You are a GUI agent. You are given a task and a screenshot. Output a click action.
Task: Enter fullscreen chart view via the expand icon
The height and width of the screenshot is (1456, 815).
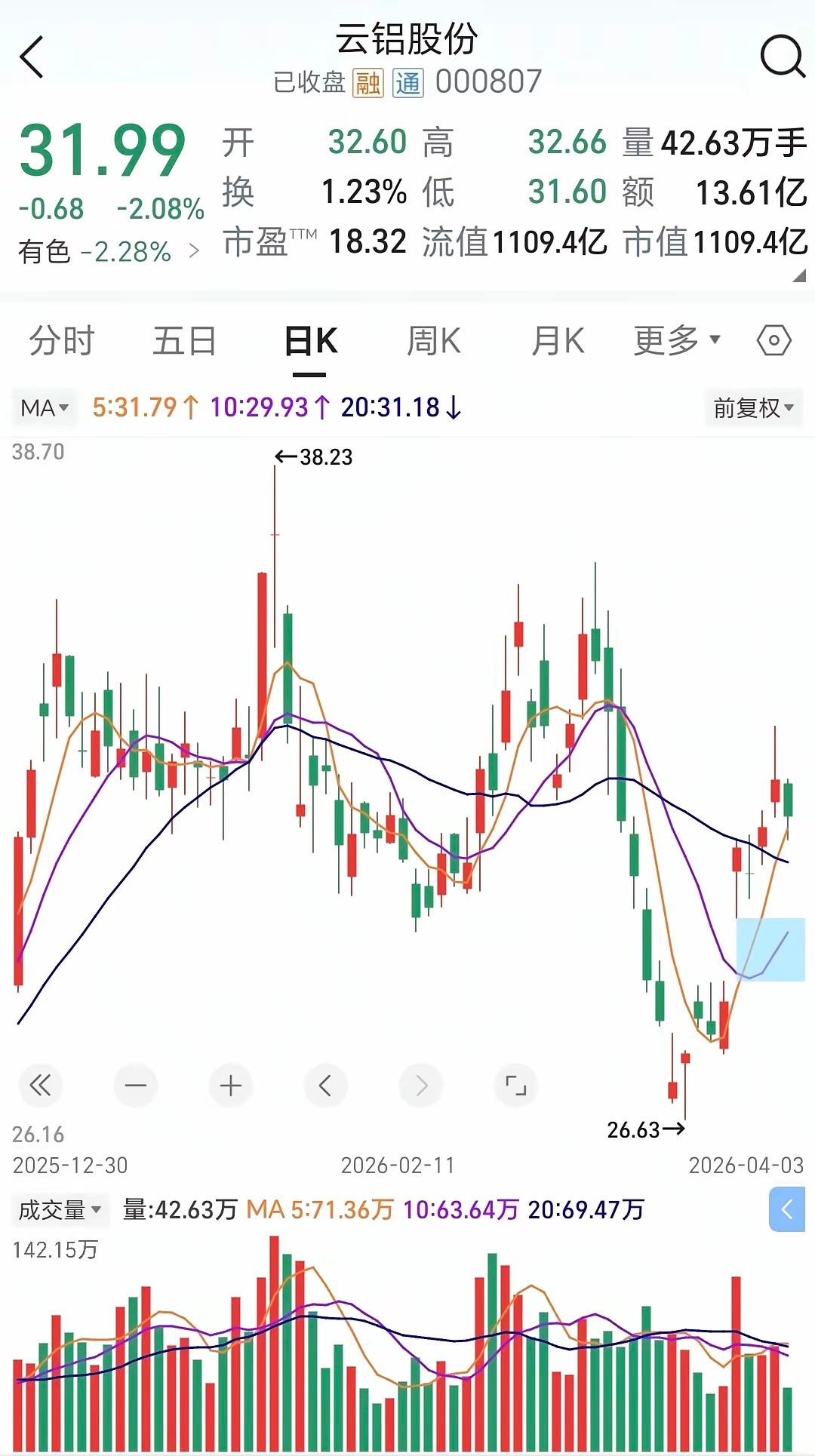pos(516,1086)
